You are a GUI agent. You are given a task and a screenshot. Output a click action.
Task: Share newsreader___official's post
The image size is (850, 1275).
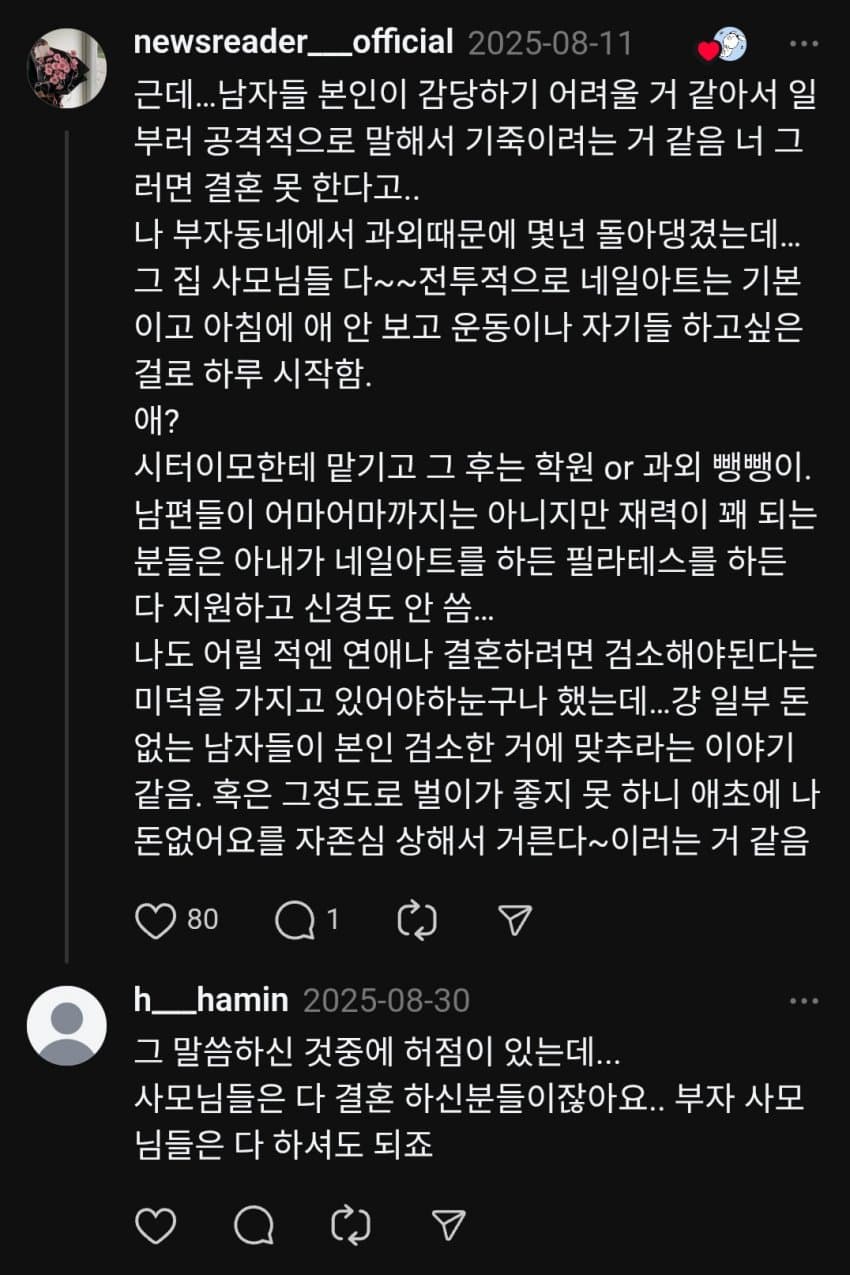(514, 920)
